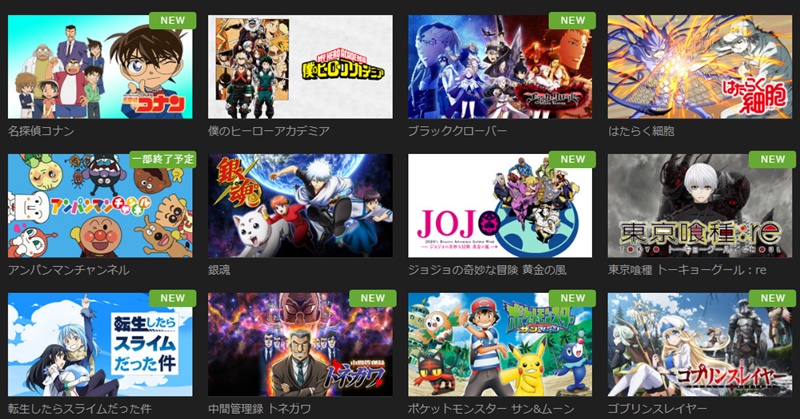Open ジョジョの奇妙な冒険 黄金の風
This screenshot has width=800, height=419.
tap(500, 205)
